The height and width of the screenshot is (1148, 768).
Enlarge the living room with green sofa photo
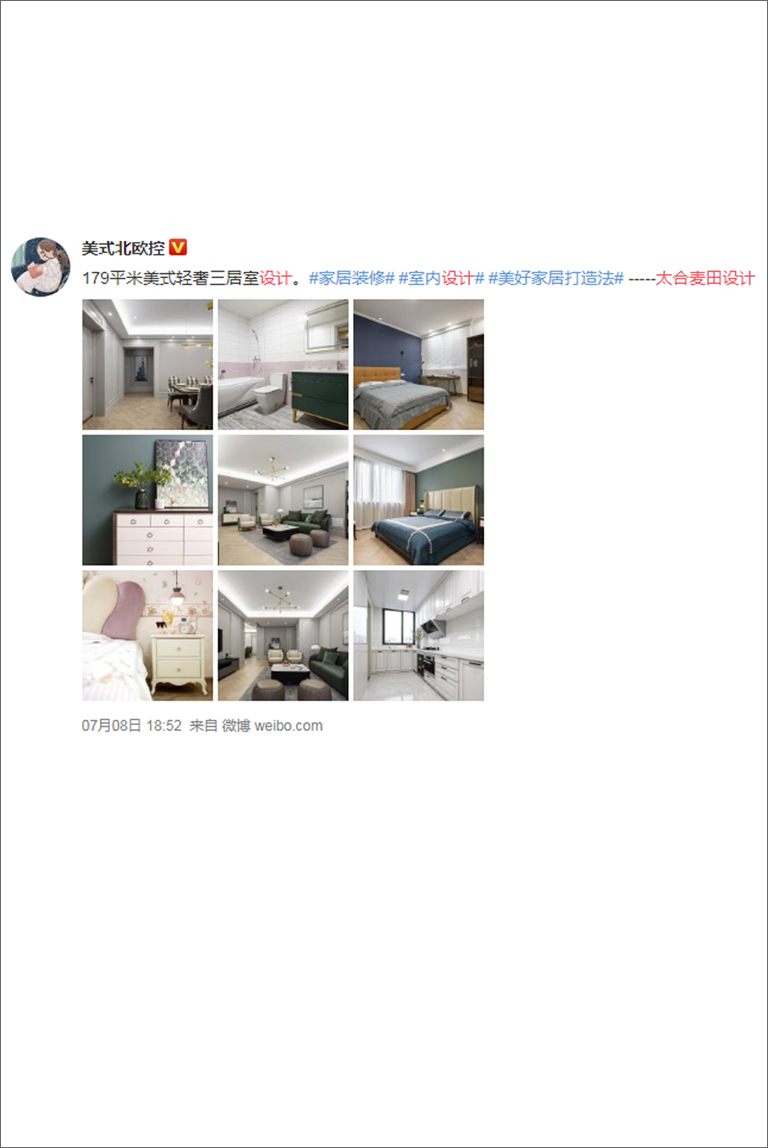point(283,500)
